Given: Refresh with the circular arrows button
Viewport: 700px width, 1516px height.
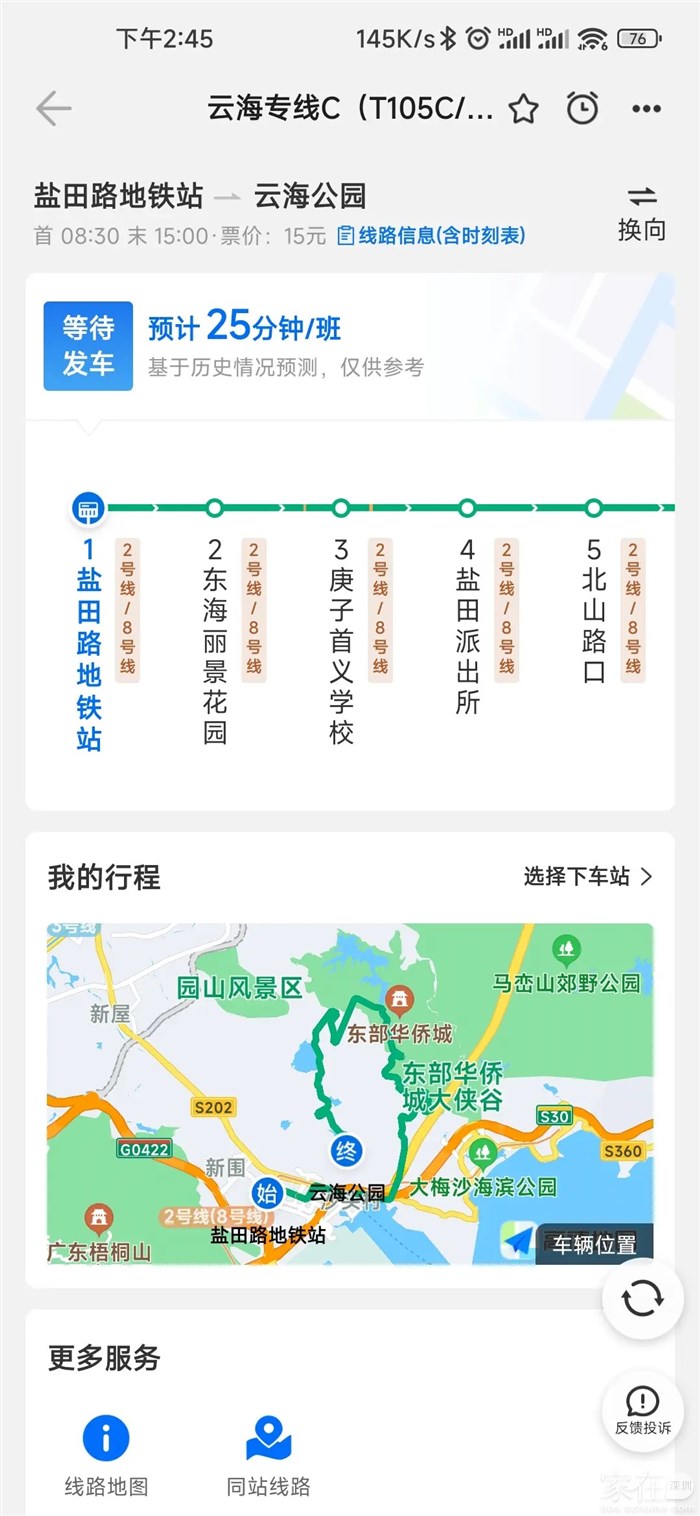Looking at the screenshot, I should coord(642,1298).
